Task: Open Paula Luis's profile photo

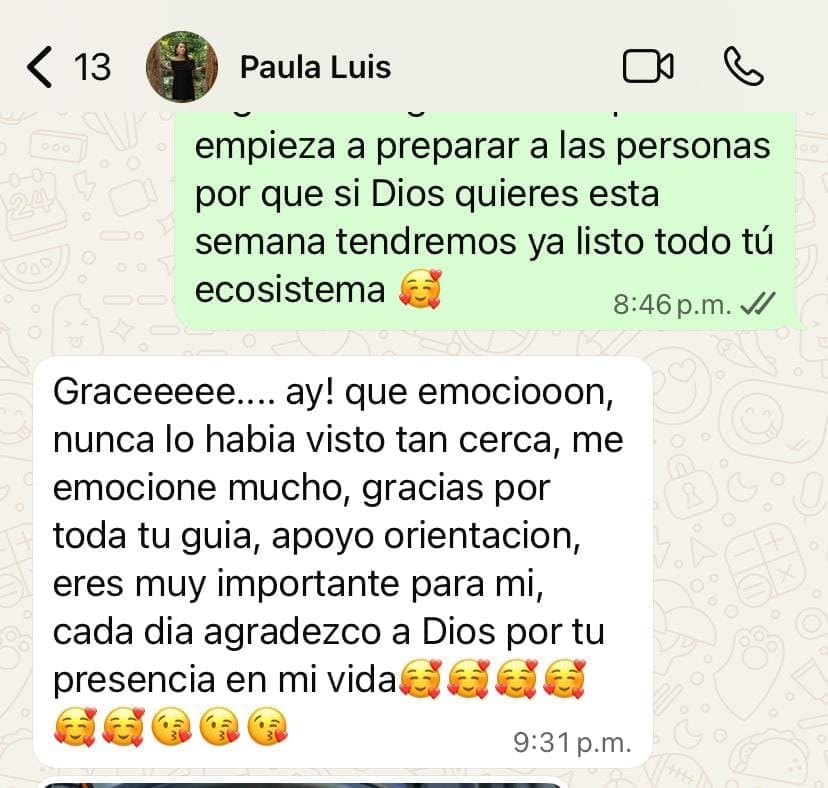Action: 181,67
